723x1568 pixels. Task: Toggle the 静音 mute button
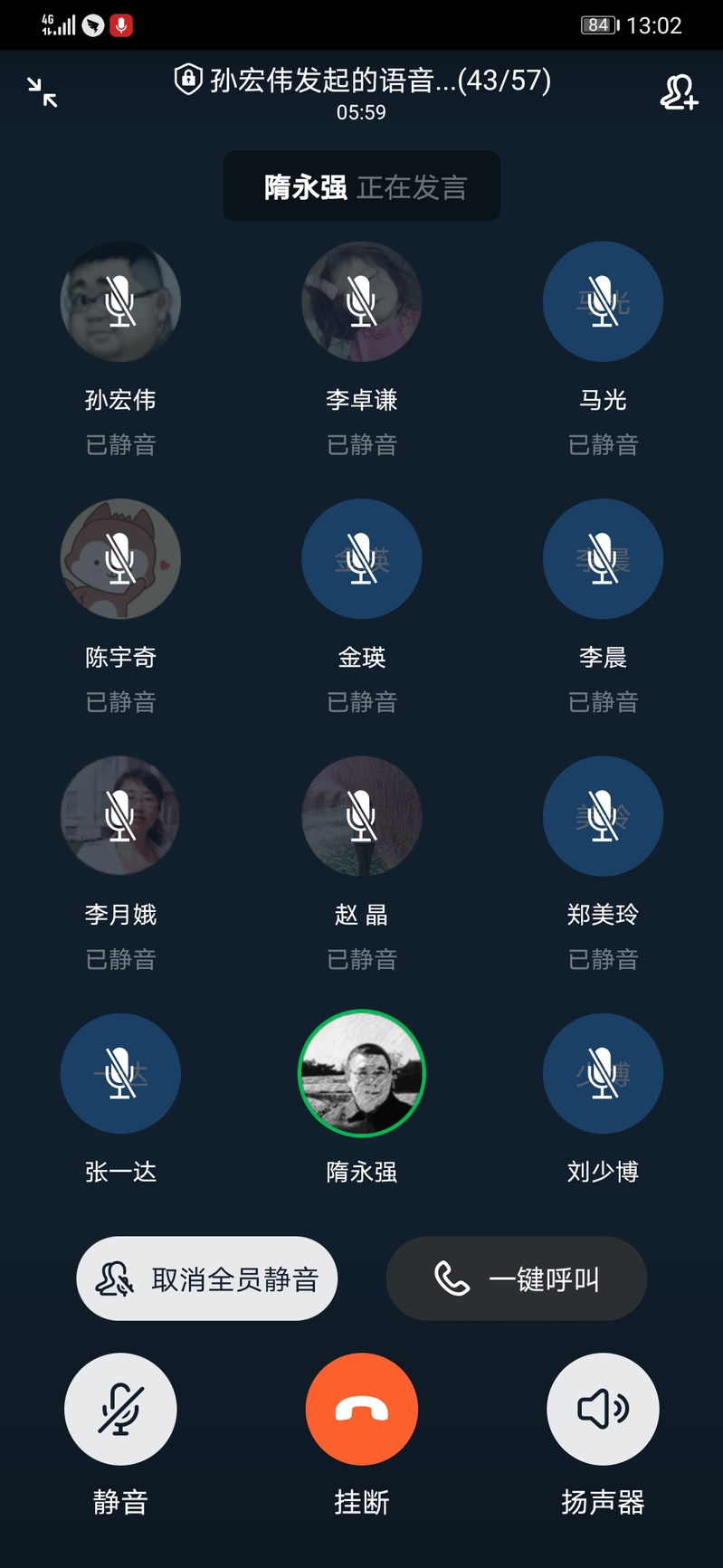click(120, 1409)
